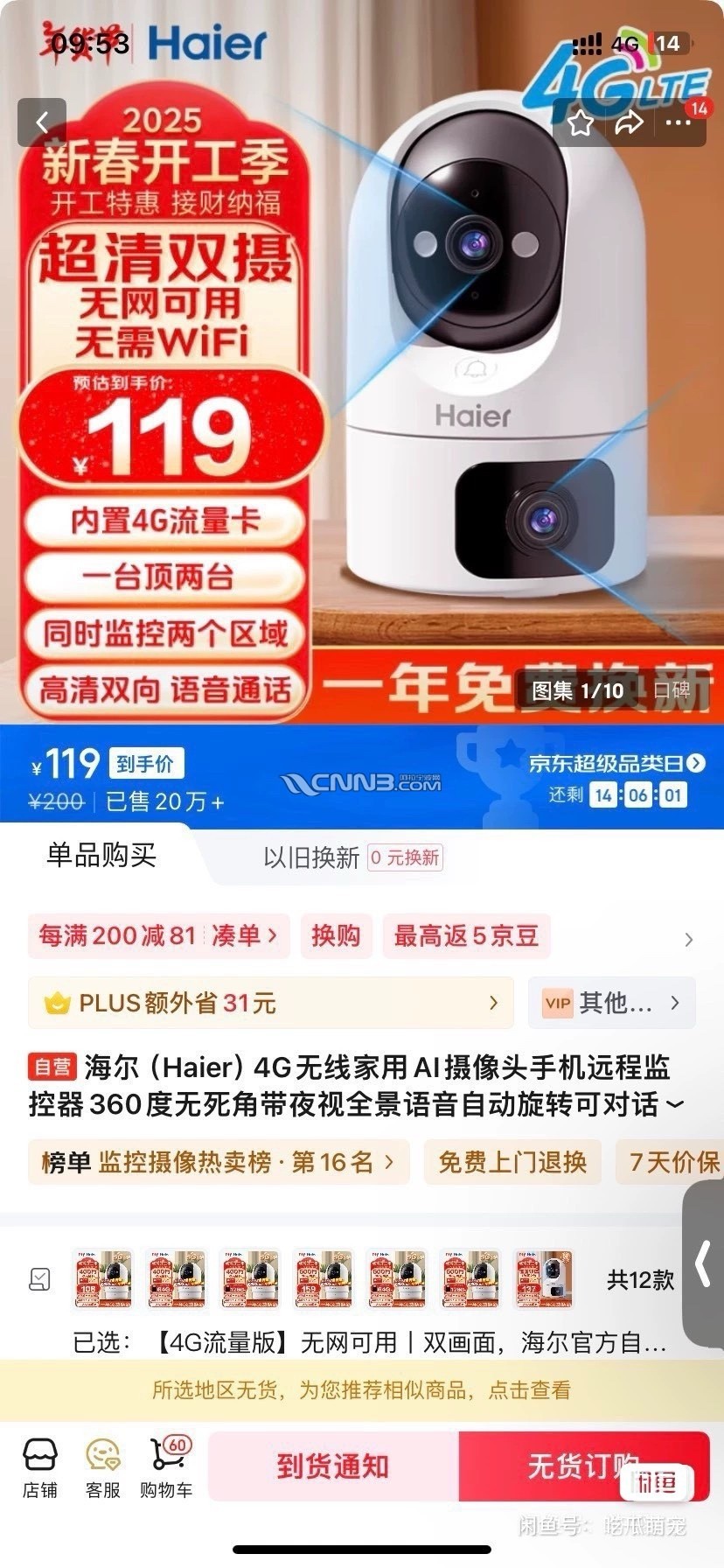Open the 监控摄像热卖榜 ranking

(x=218, y=1162)
